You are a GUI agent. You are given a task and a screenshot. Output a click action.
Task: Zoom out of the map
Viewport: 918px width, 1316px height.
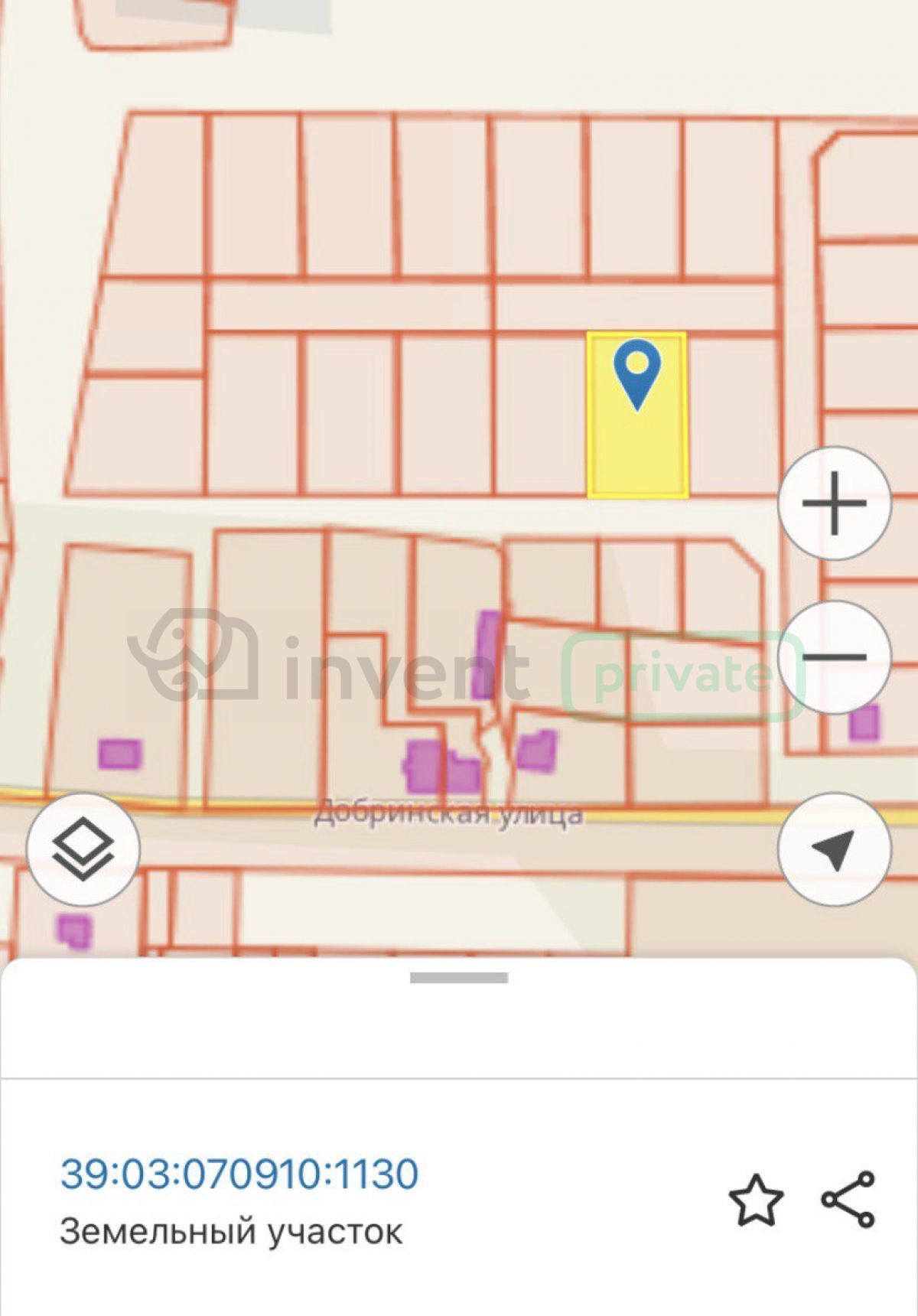834,656
